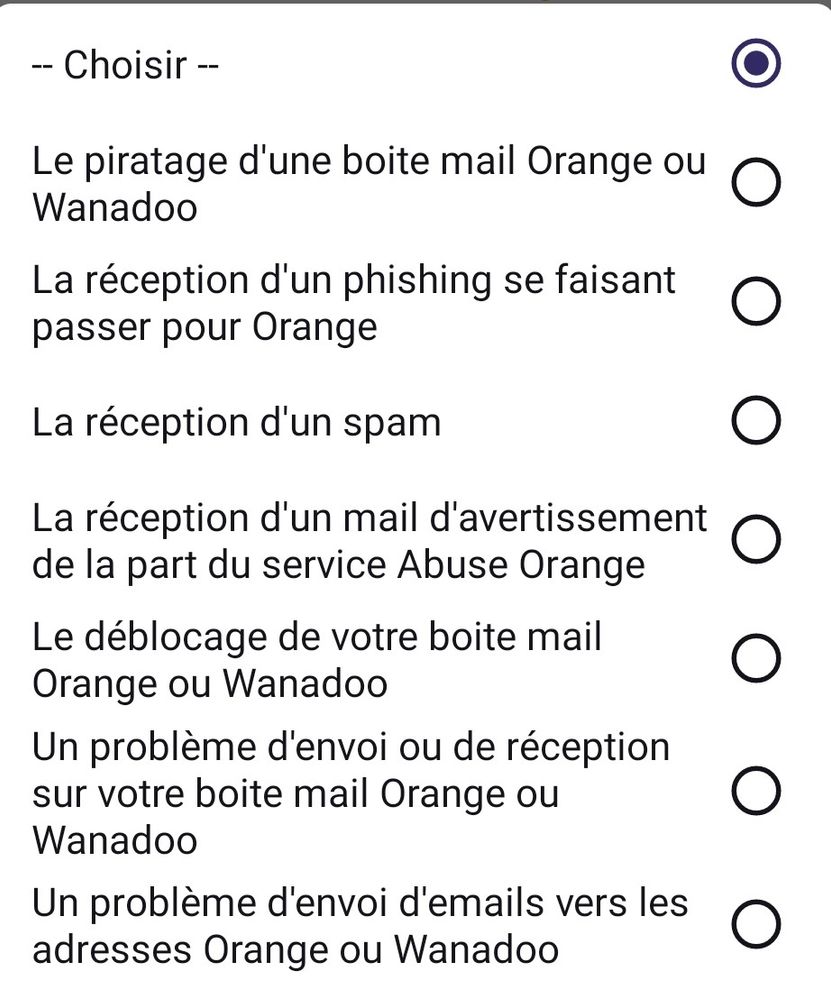831x999 pixels.
Task: Choose 'Le piratage d'une boite mail Orange ou Wanadoo'
Action: pos(755,183)
